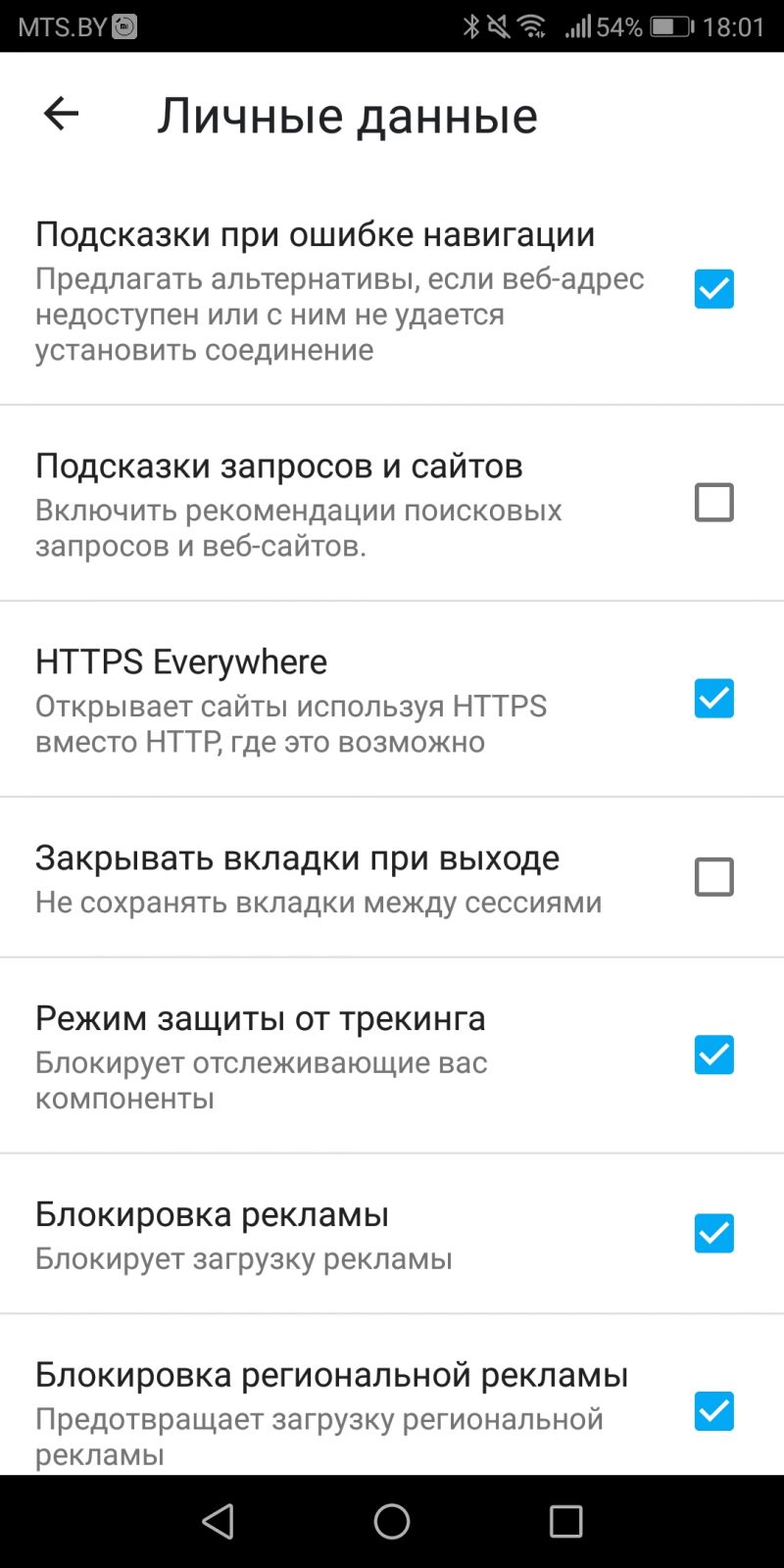Open the HTTPS Everywhere settings row
The width and height of the screenshot is (784, 1568).
[x=294, y=698]
